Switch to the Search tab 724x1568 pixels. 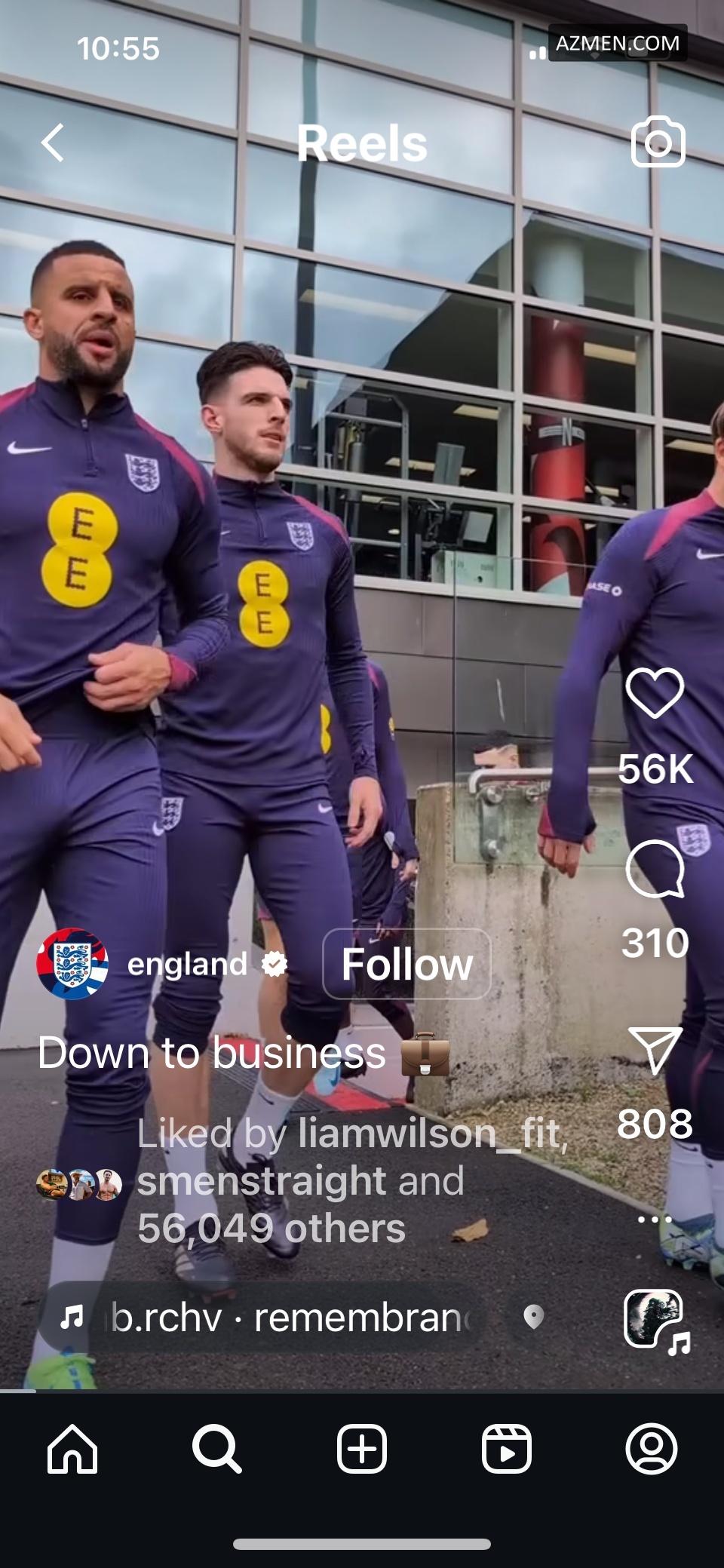[x=217, y=1449]
